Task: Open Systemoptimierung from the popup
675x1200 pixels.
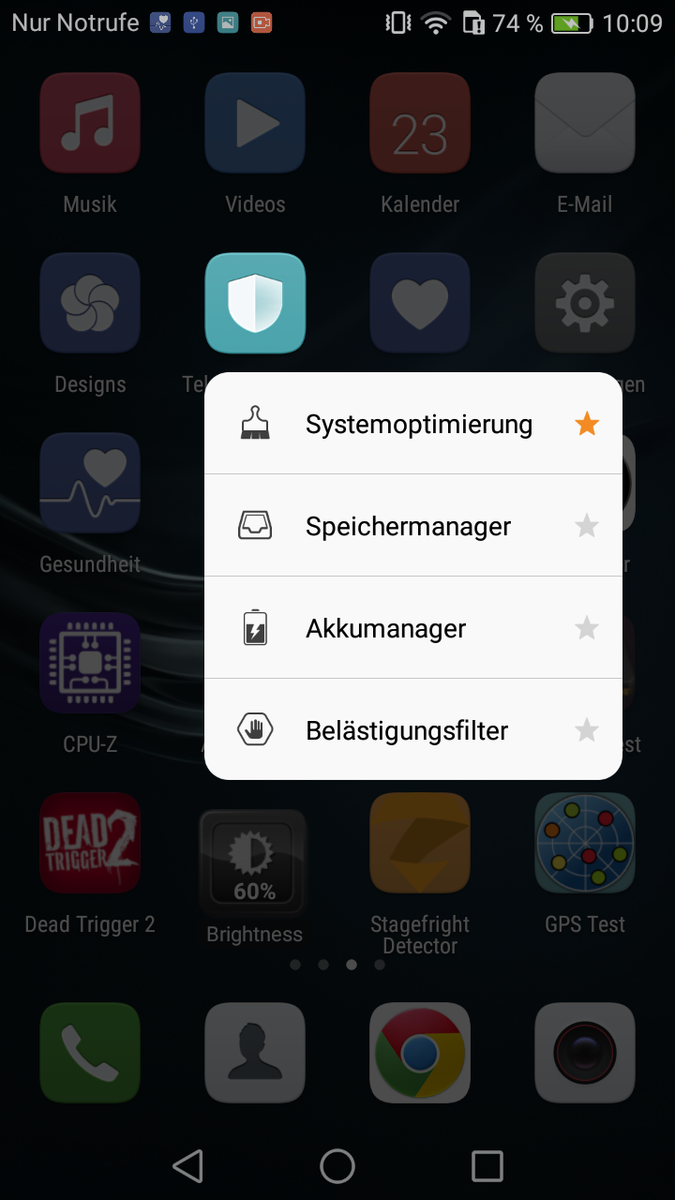Action: pyautogui.click(x=418, y=424)
